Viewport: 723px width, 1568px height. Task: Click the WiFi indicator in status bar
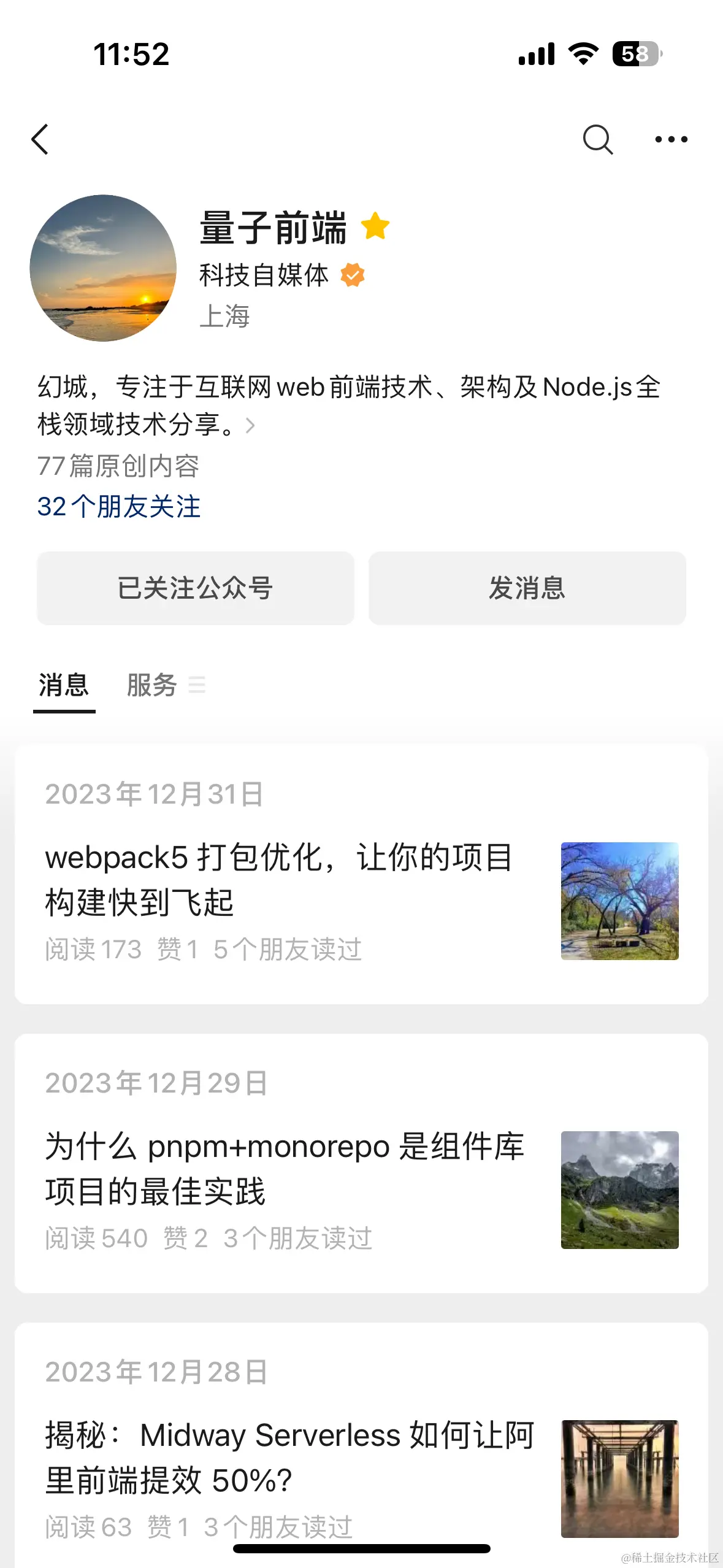pyautogui.click(x=581, y=55)
